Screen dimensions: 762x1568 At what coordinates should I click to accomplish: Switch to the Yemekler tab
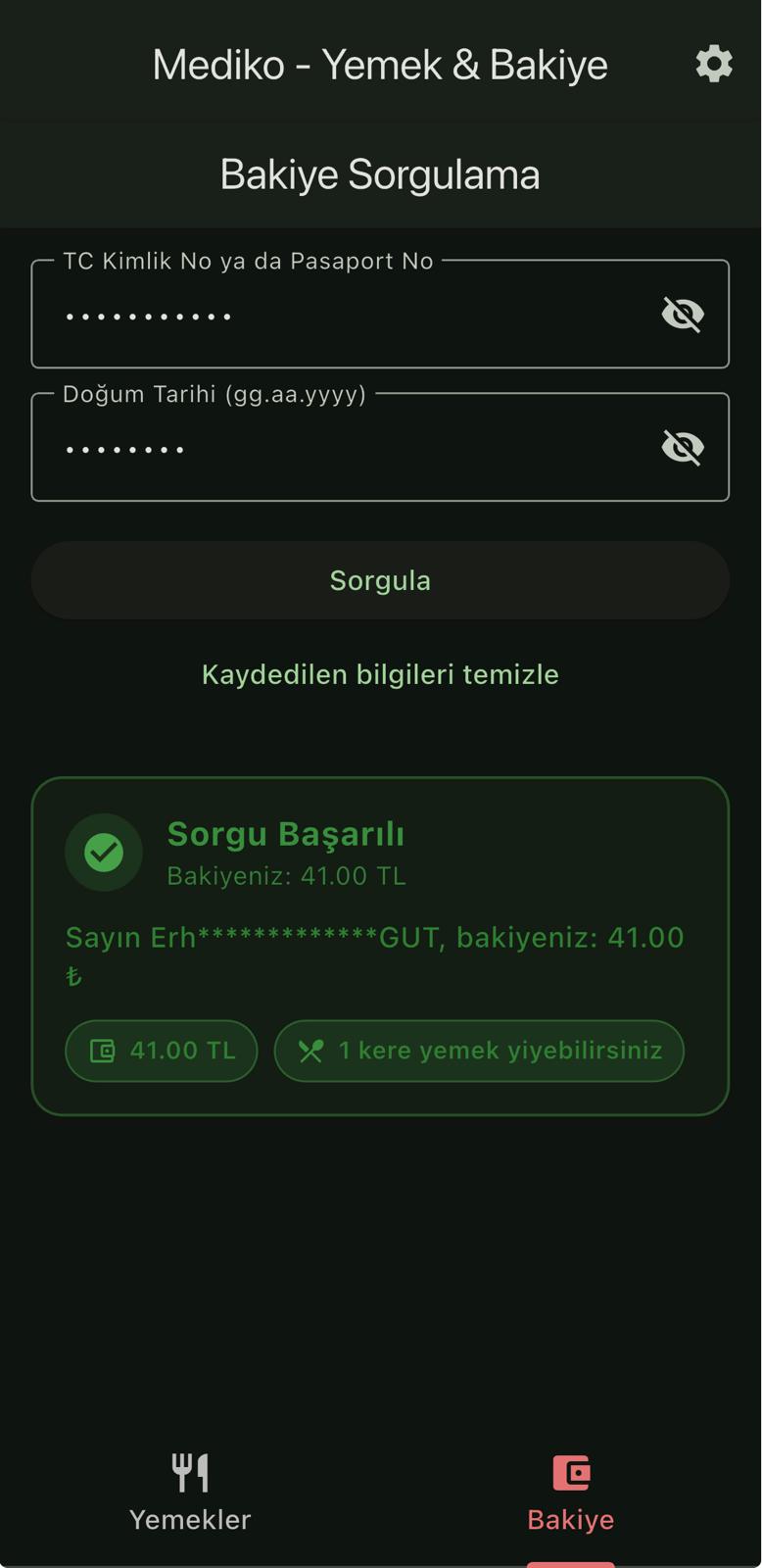coord(190,1490)
